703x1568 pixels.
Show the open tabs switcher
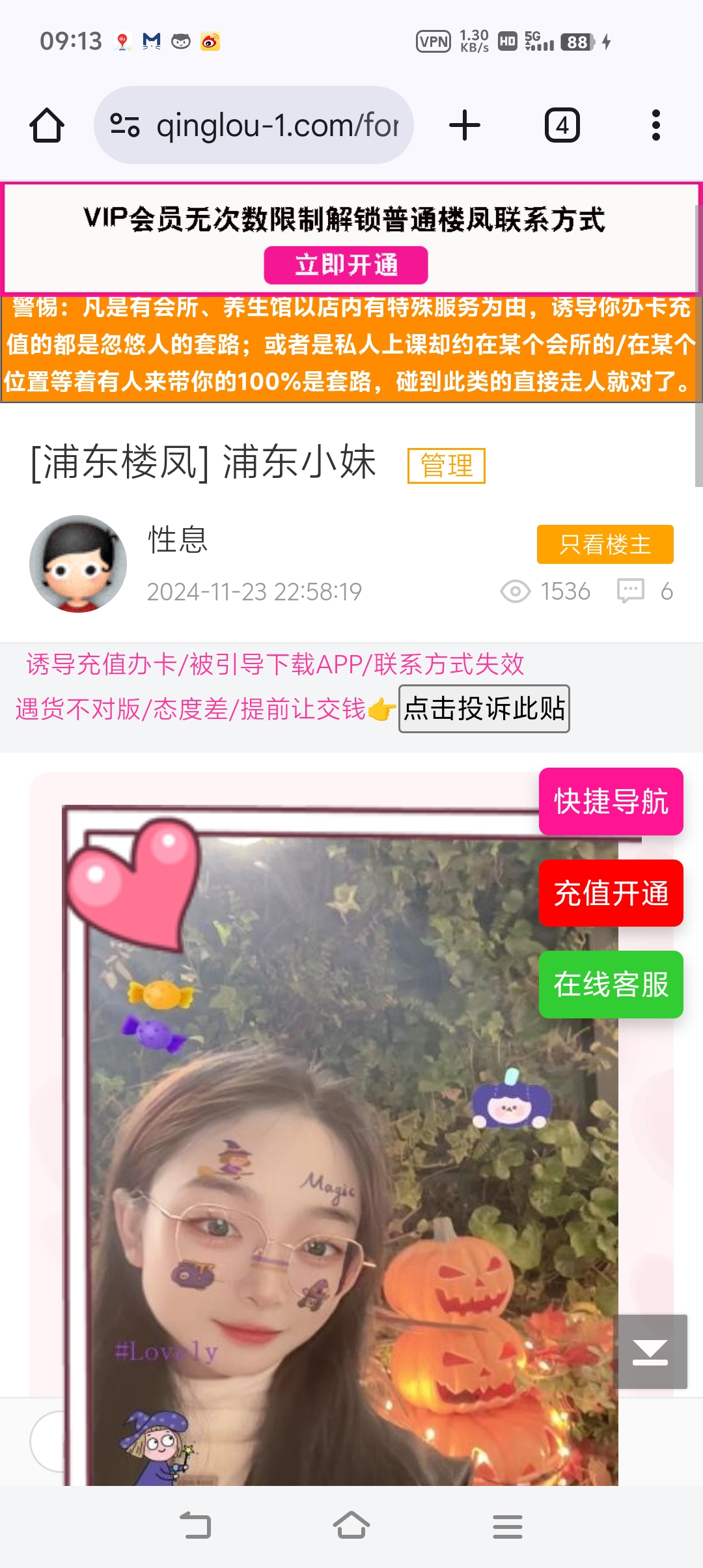click(x=562, y=125)
